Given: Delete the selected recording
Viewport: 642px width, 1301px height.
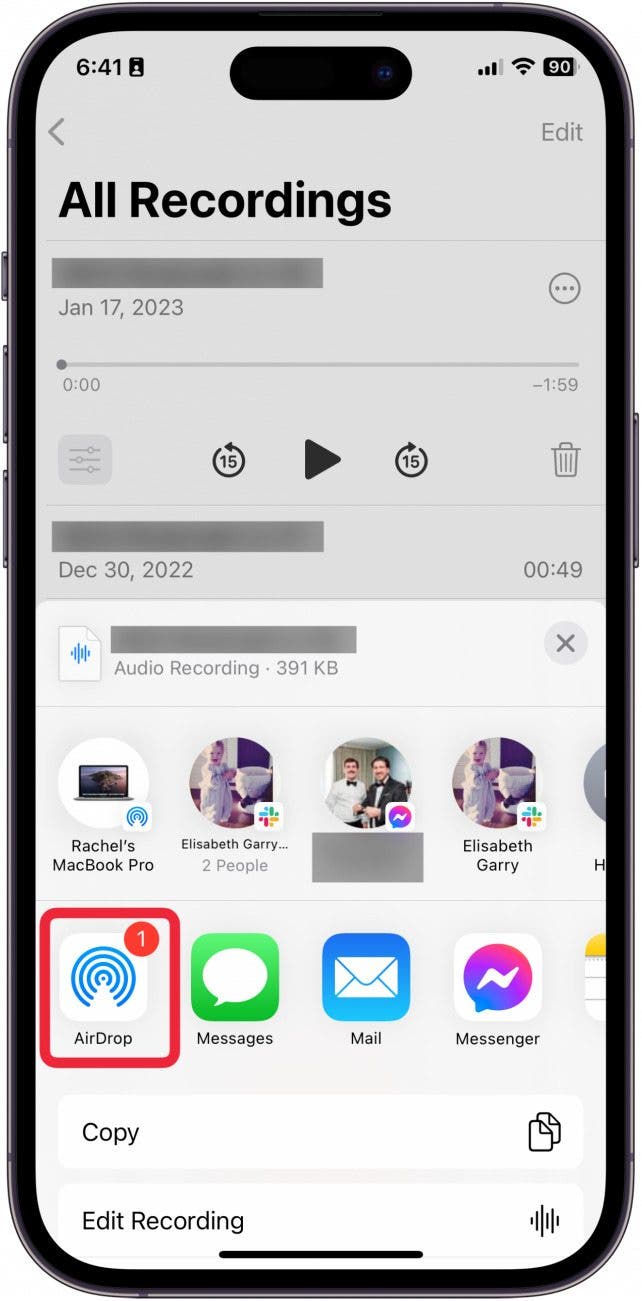Looking at the screenshot, I should (565, 460).
